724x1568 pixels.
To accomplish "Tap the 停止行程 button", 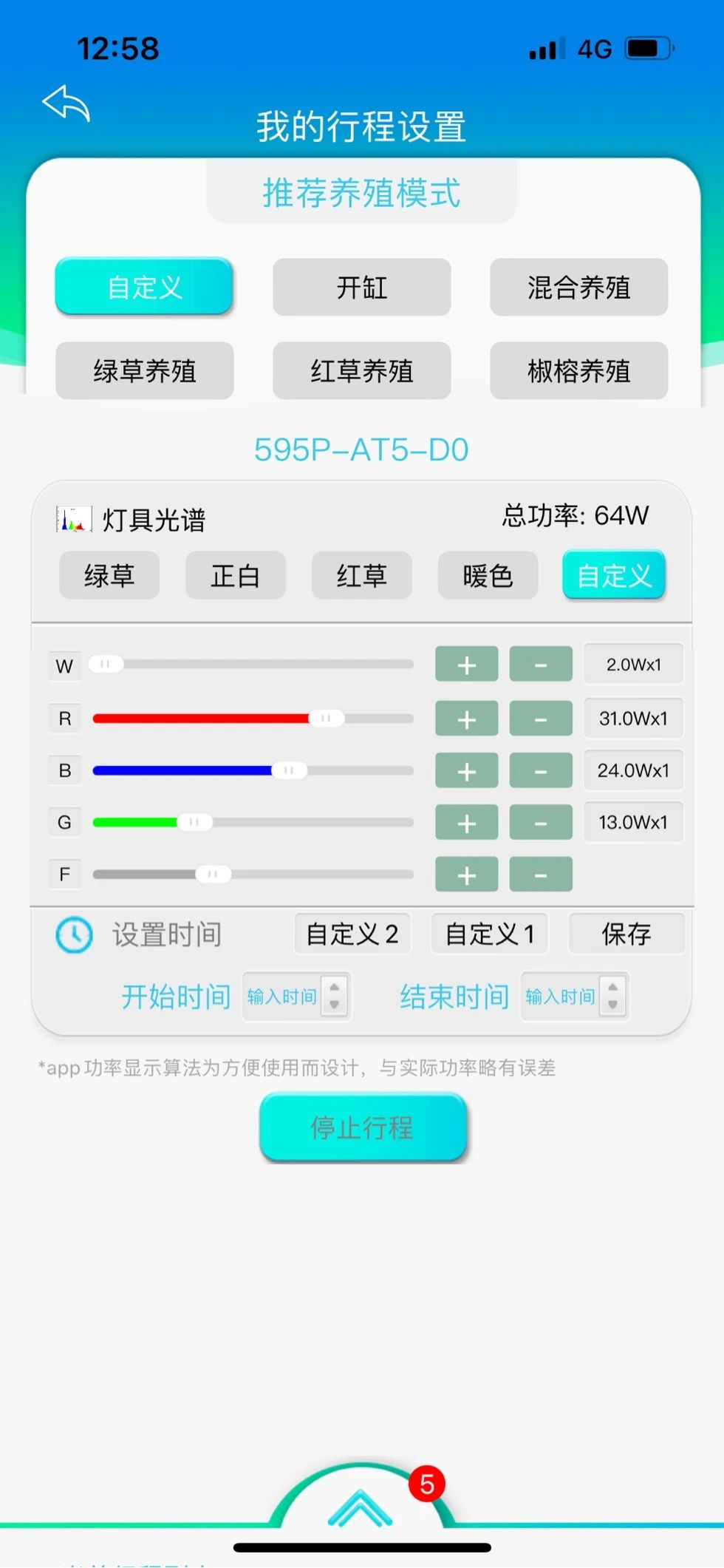I will [362, 1127].
